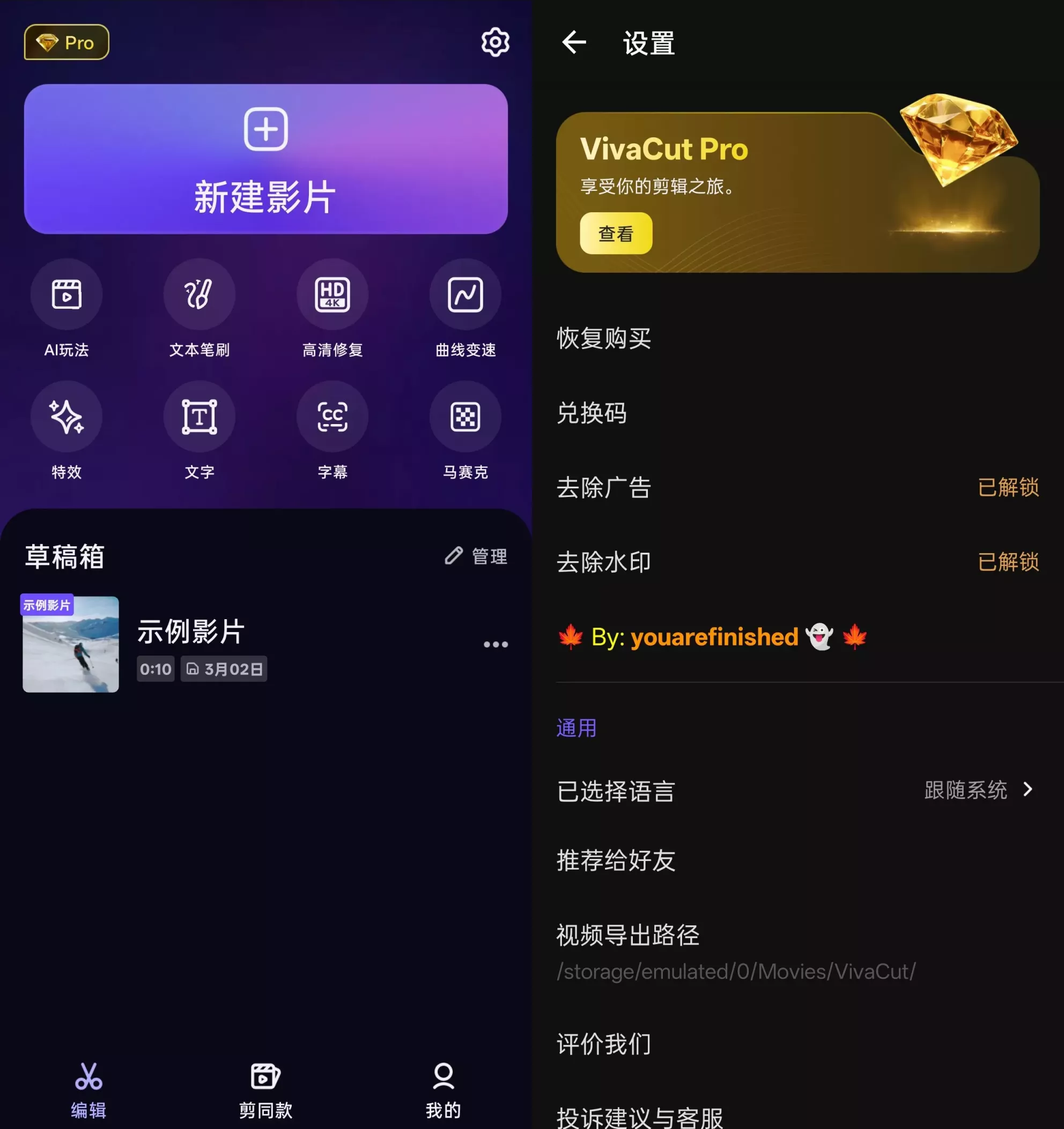This screenshot has width=1064, height=1129.
Task: Open the 兑换码 redeem code row
Action: tap(592, 413)
